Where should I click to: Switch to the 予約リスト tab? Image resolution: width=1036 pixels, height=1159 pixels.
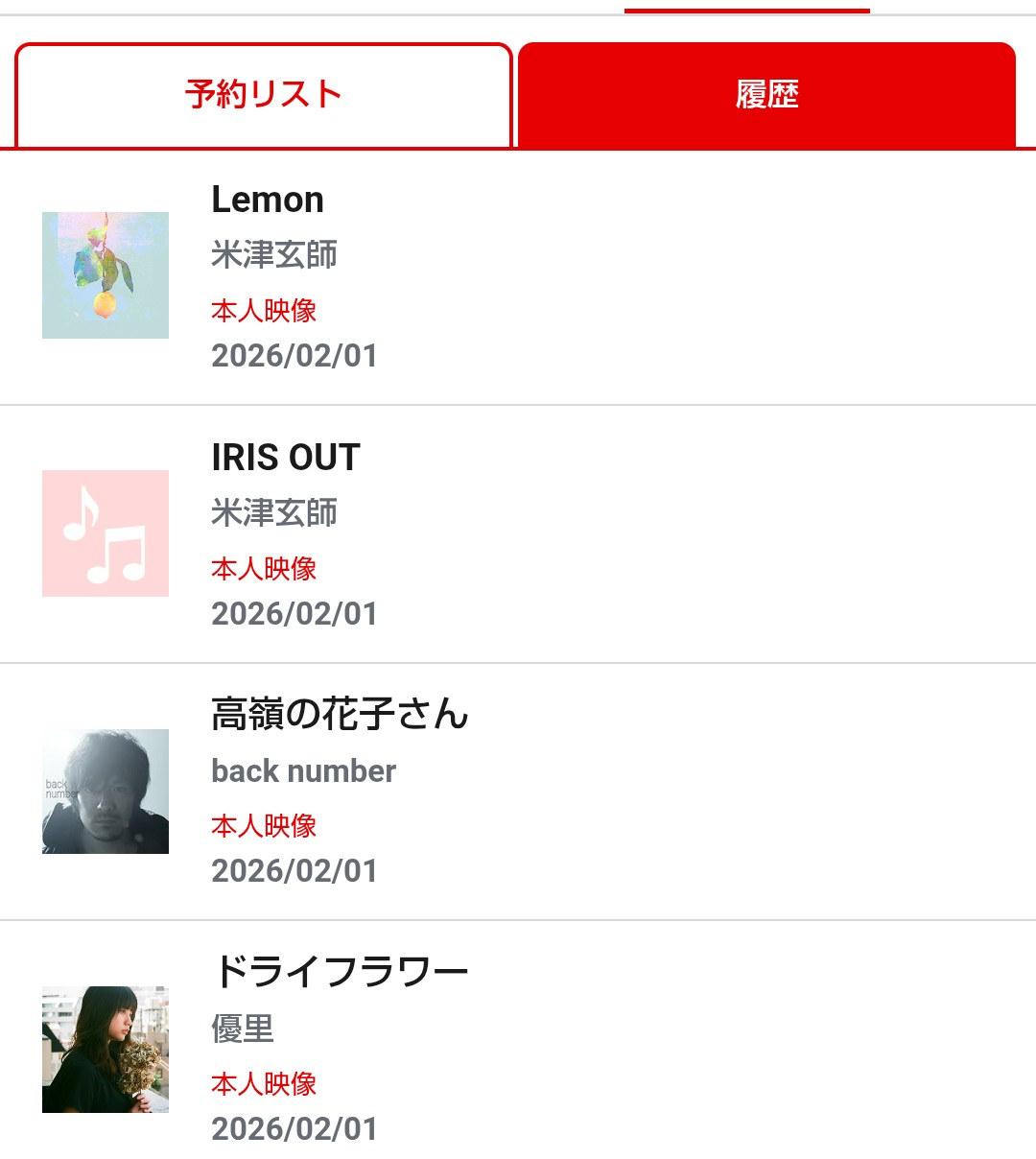point(264,95)
